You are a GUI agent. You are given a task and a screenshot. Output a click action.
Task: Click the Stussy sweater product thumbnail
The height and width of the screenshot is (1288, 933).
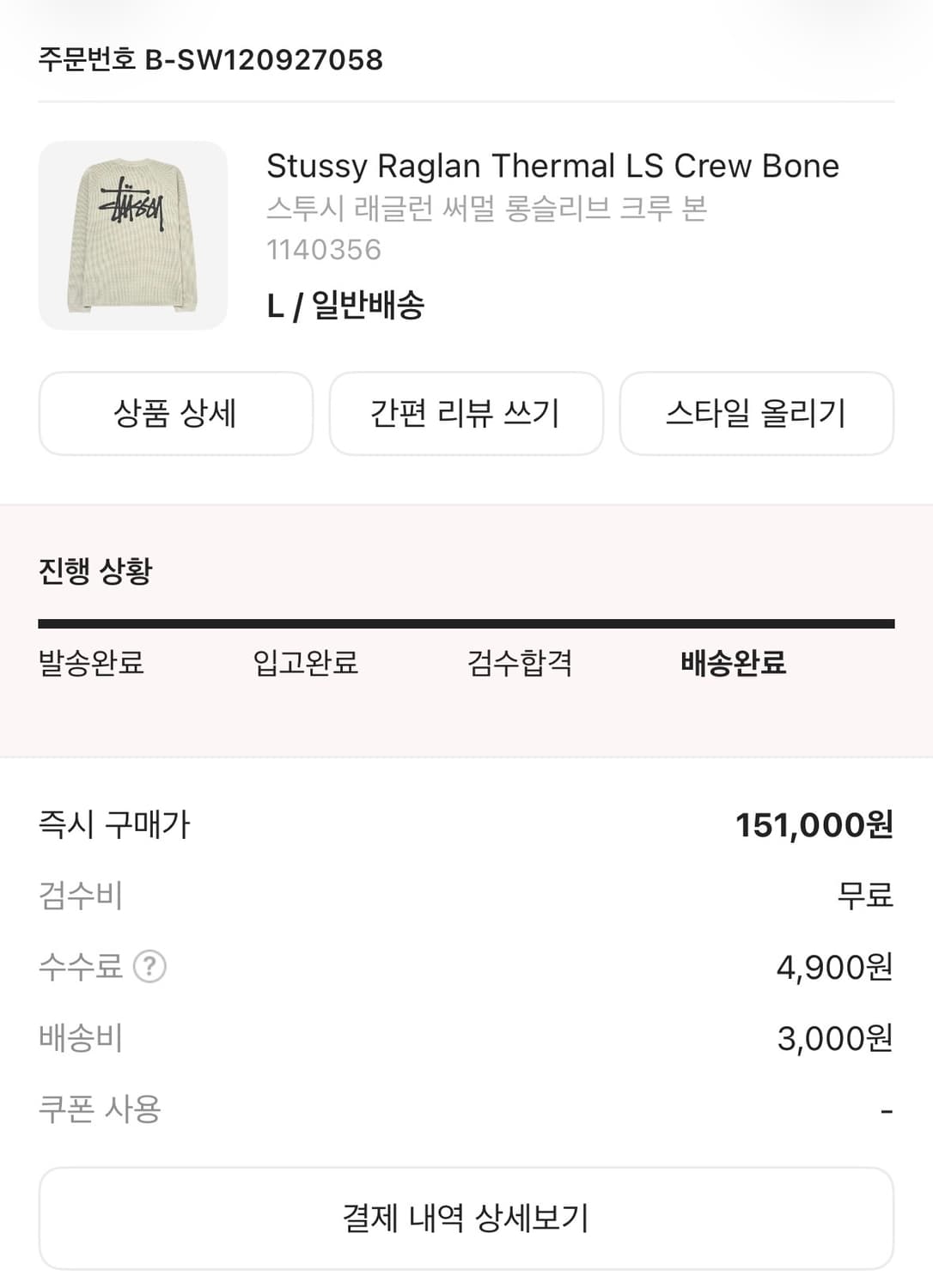pyautogui.click(x=133, y=234)
